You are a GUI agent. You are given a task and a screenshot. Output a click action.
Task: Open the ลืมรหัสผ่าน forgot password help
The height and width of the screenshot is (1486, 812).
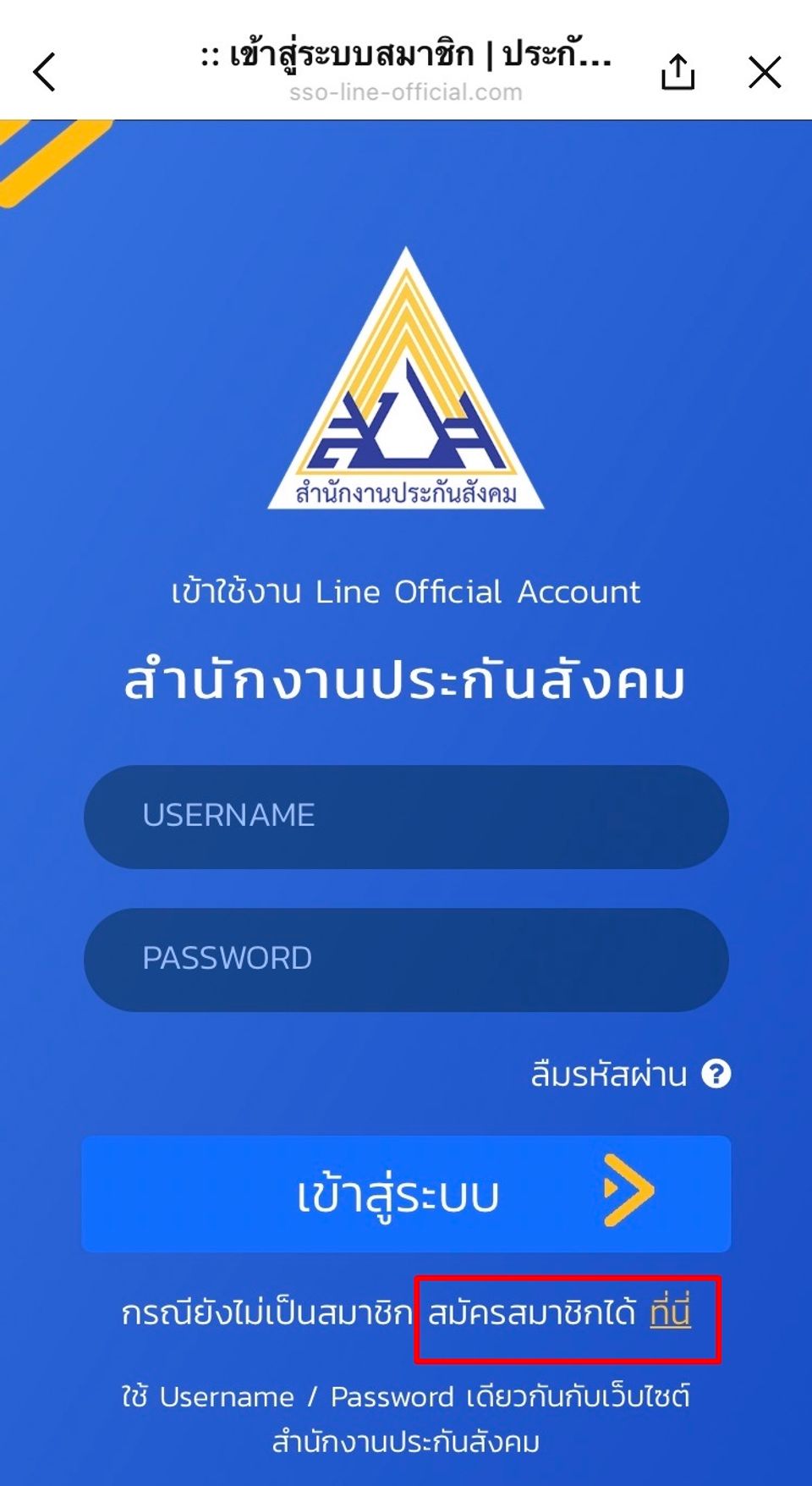tap(629, 1075)
